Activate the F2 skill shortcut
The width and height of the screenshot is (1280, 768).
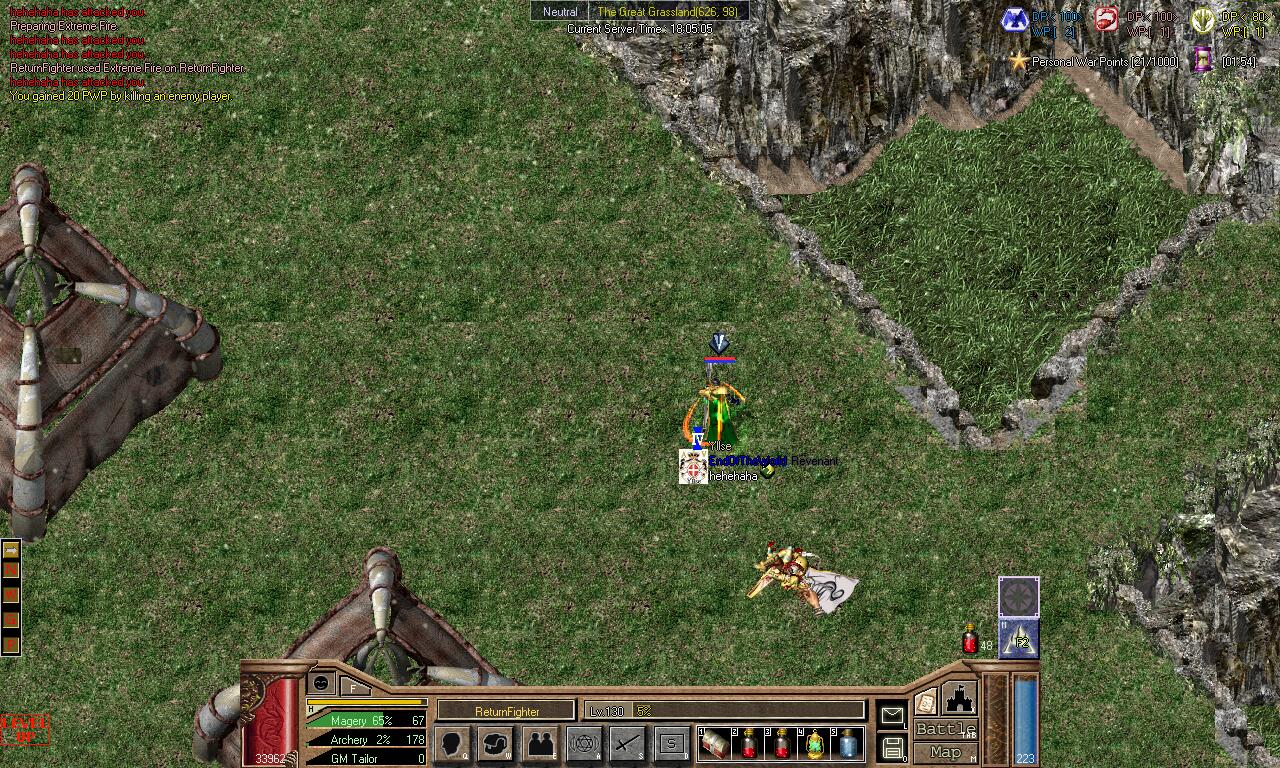coord(1019,640)
